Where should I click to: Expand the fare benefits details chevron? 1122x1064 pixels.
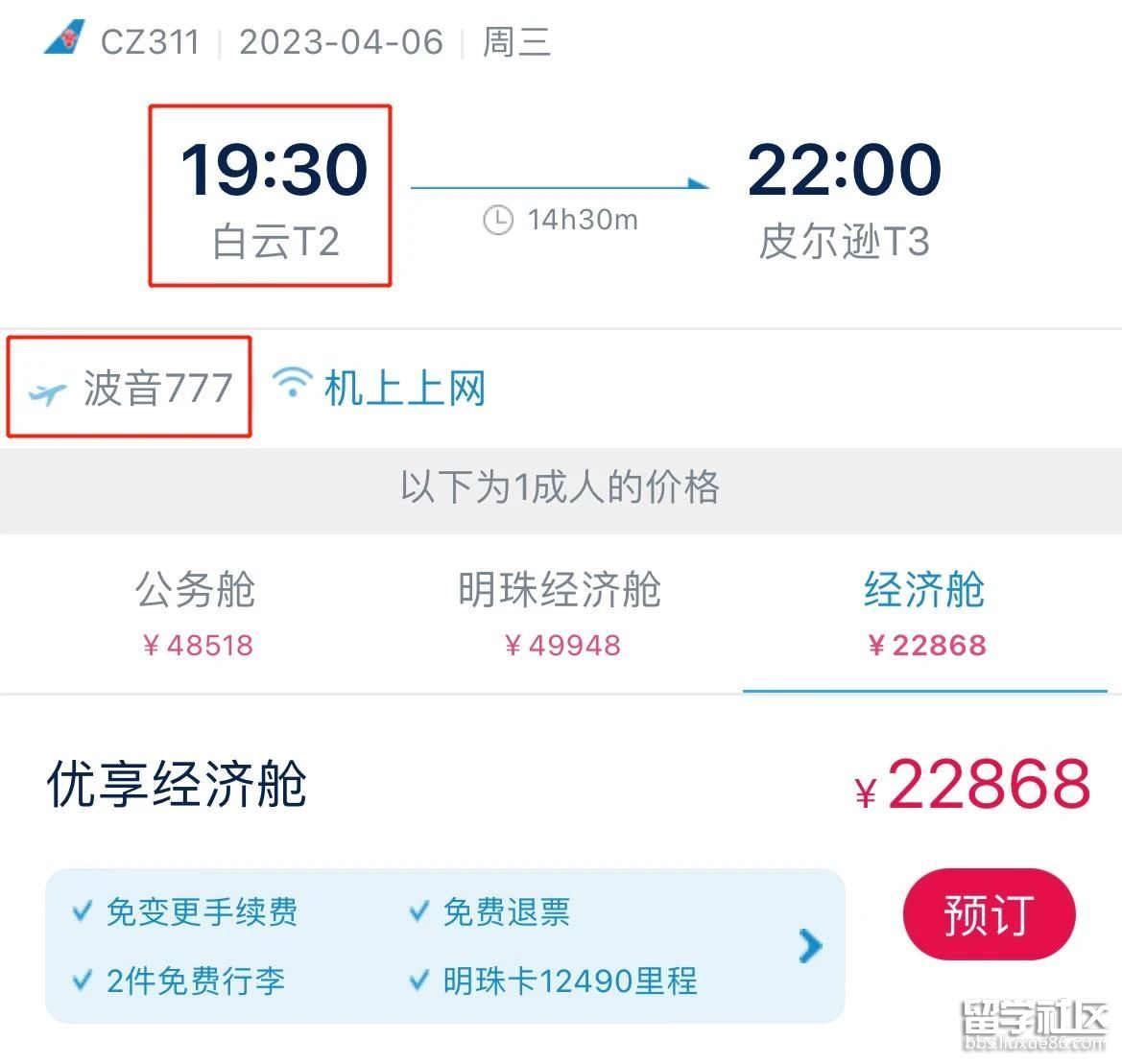810,946
